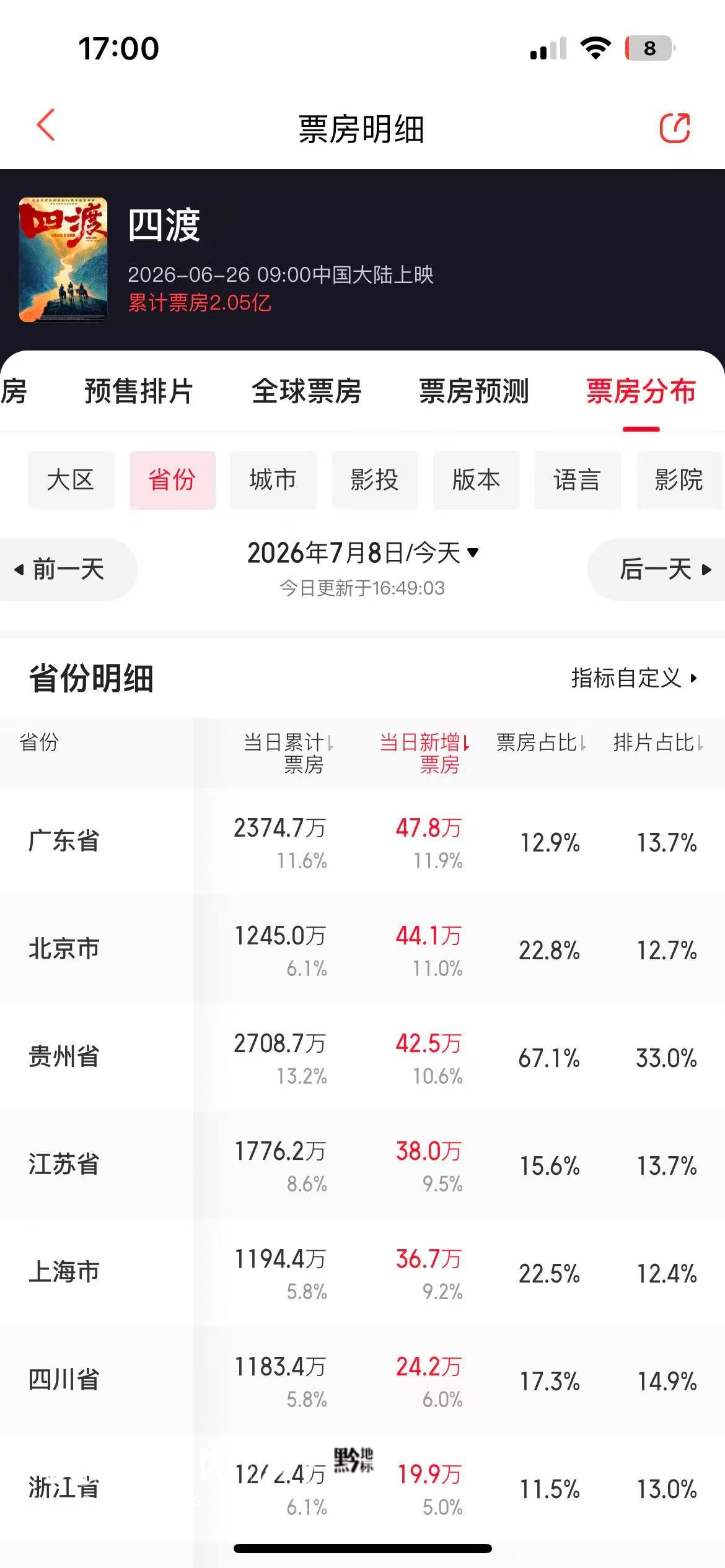Select the 大区 filter chip
The image size is (725, 1568).
point(71,480)
